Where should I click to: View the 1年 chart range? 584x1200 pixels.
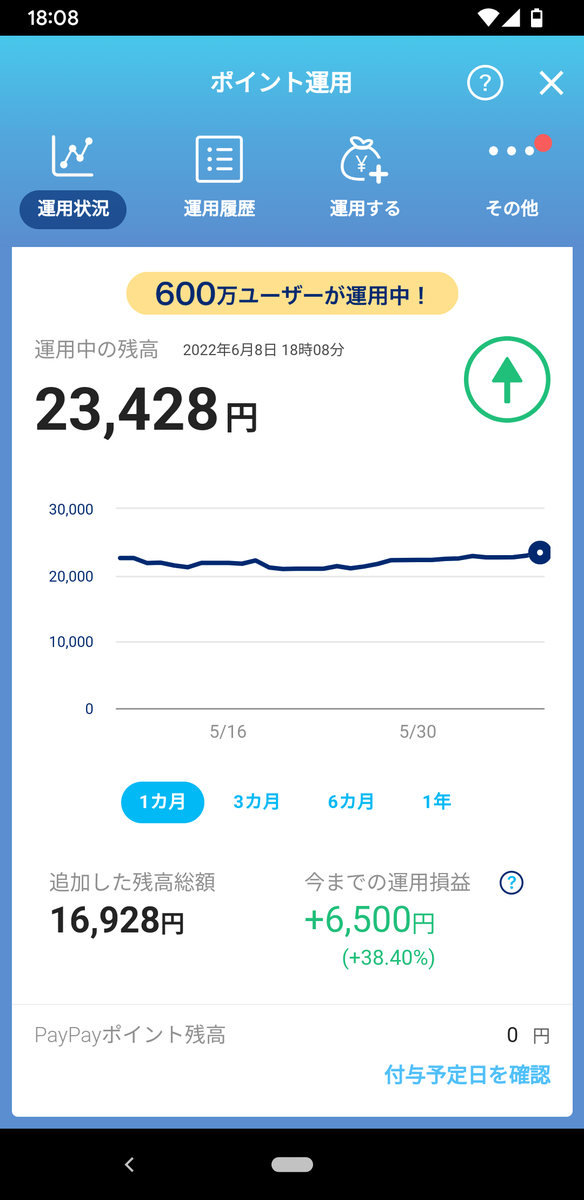pyautogui.click(x=437, y=802)
